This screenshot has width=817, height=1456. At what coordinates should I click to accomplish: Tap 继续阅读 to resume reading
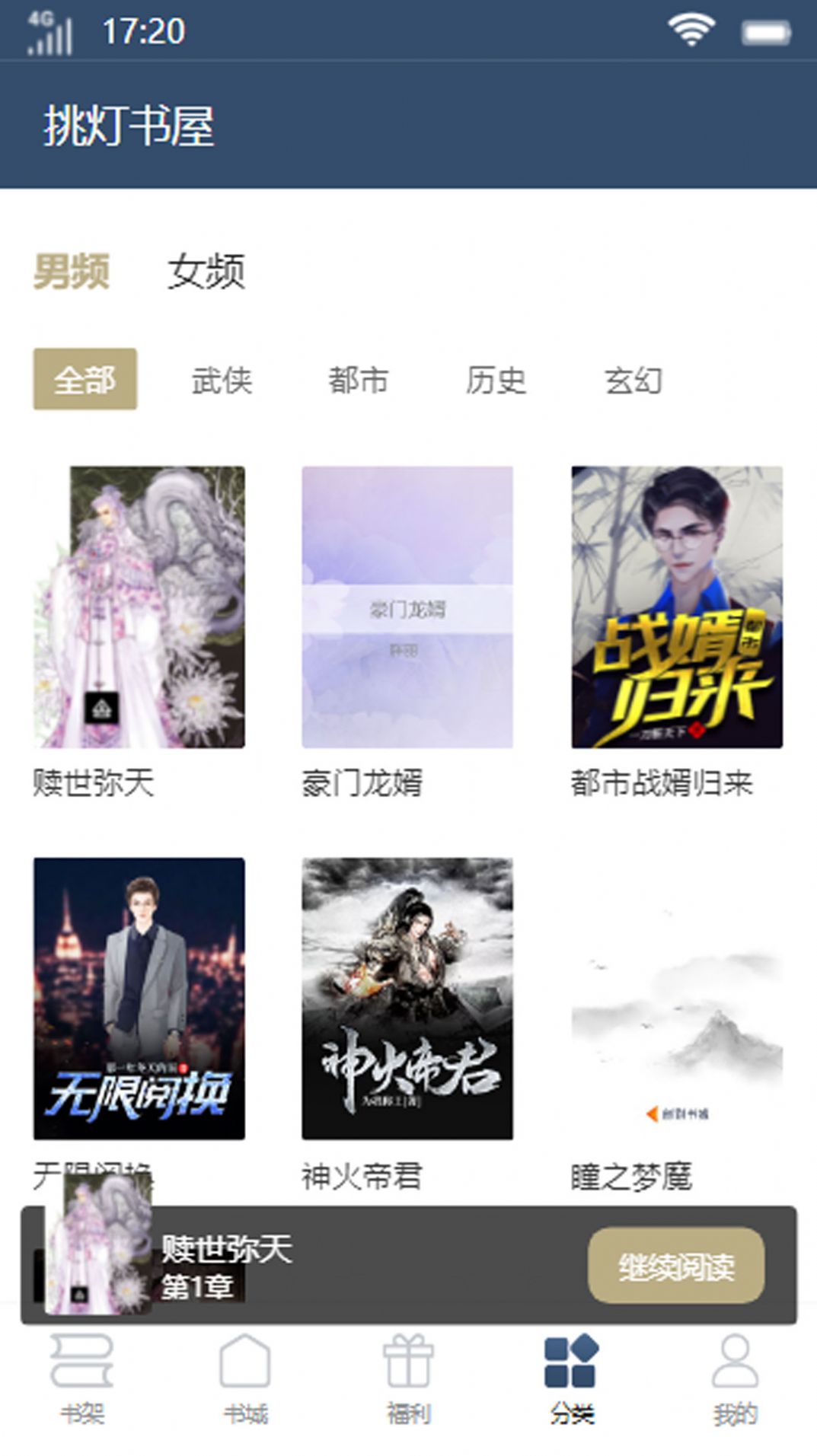[676, 1266]
